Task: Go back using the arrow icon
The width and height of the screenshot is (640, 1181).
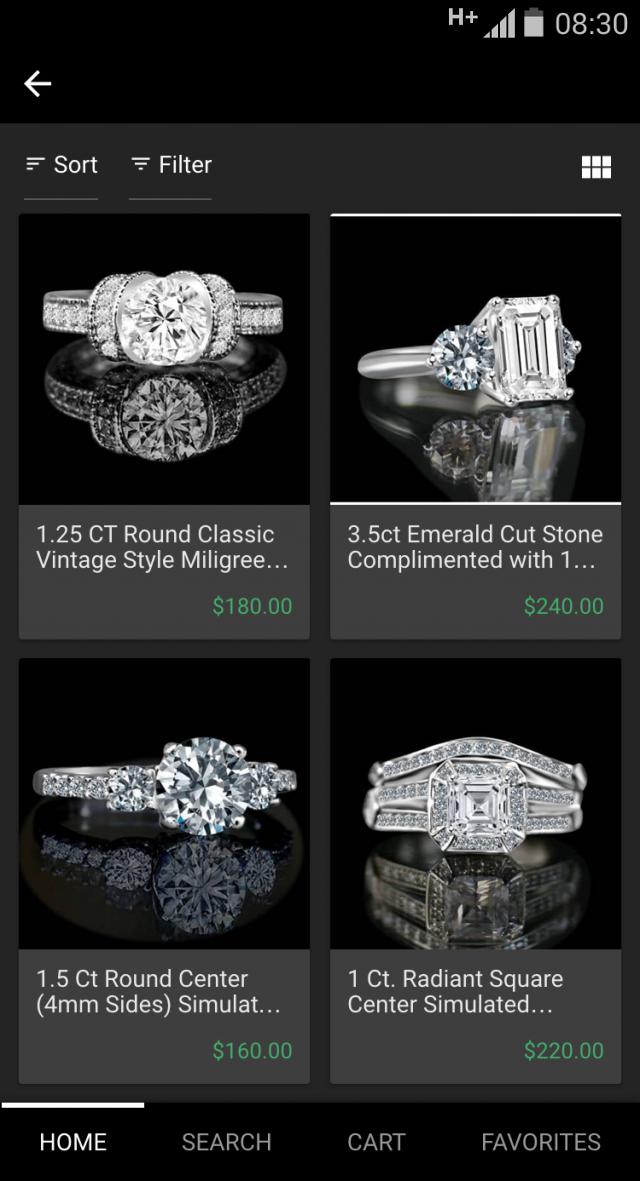Action: [38, 84]
